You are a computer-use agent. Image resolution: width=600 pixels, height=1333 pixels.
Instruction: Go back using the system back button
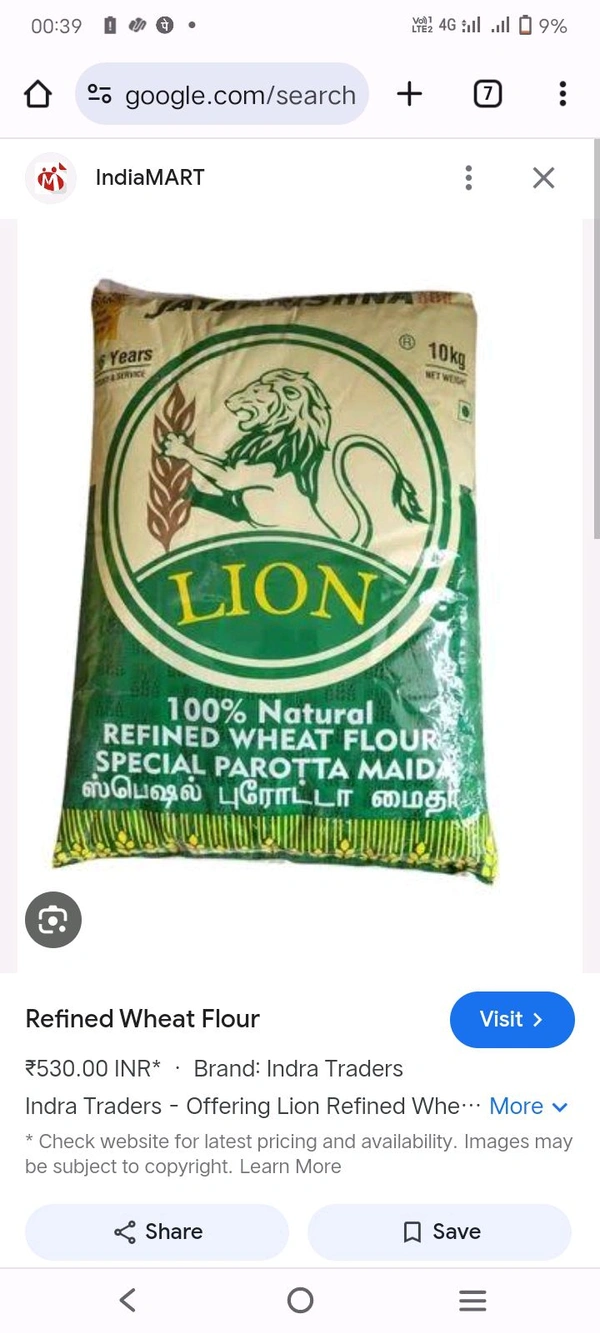pos(127,1300)
